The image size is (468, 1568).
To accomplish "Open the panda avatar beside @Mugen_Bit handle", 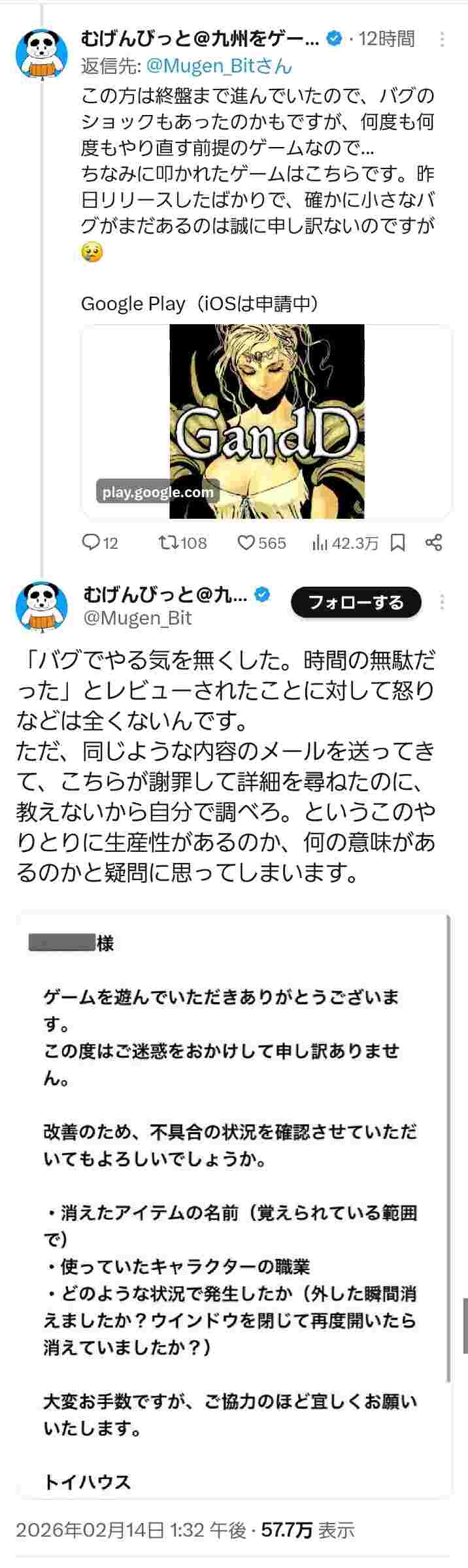I will point(42,607).
